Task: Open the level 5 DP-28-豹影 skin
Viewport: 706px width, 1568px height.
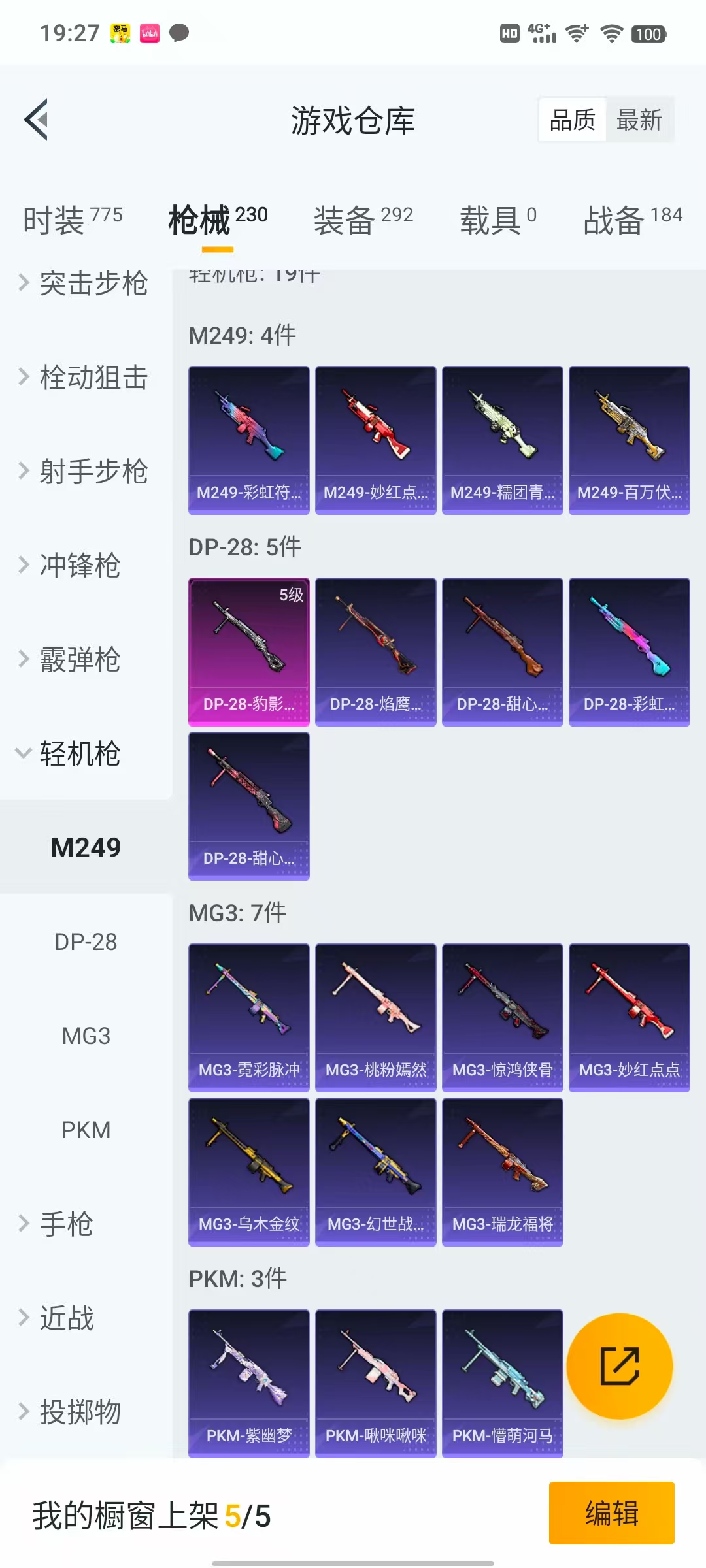Action: point(249,652)
